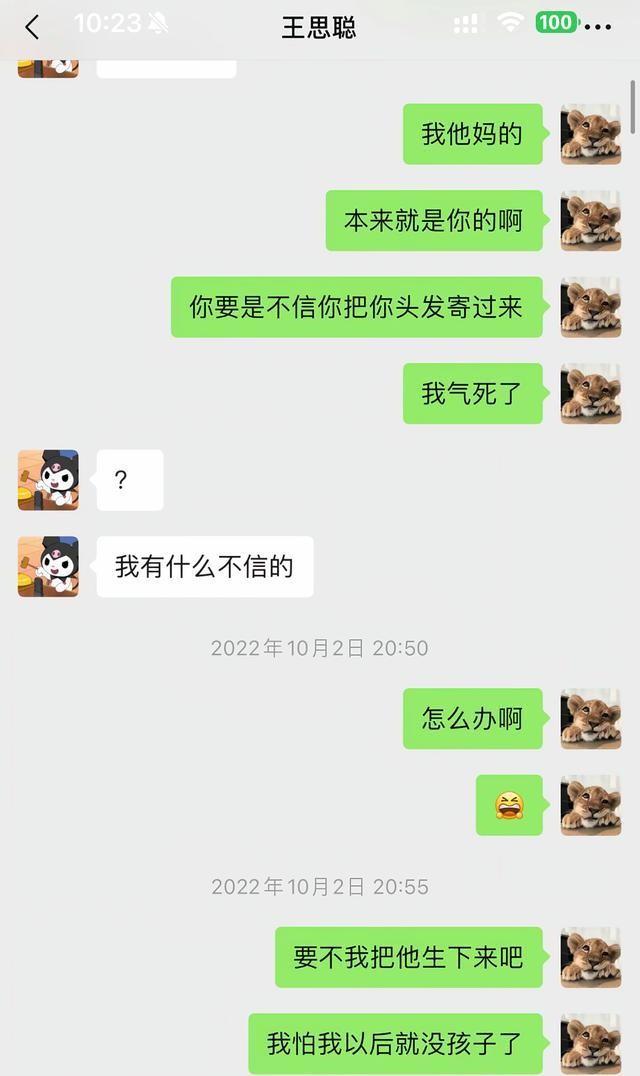Open your lion avatar beside "我气死了"
The height and width of the screenshot is (1076, 640).
[590, 393]
